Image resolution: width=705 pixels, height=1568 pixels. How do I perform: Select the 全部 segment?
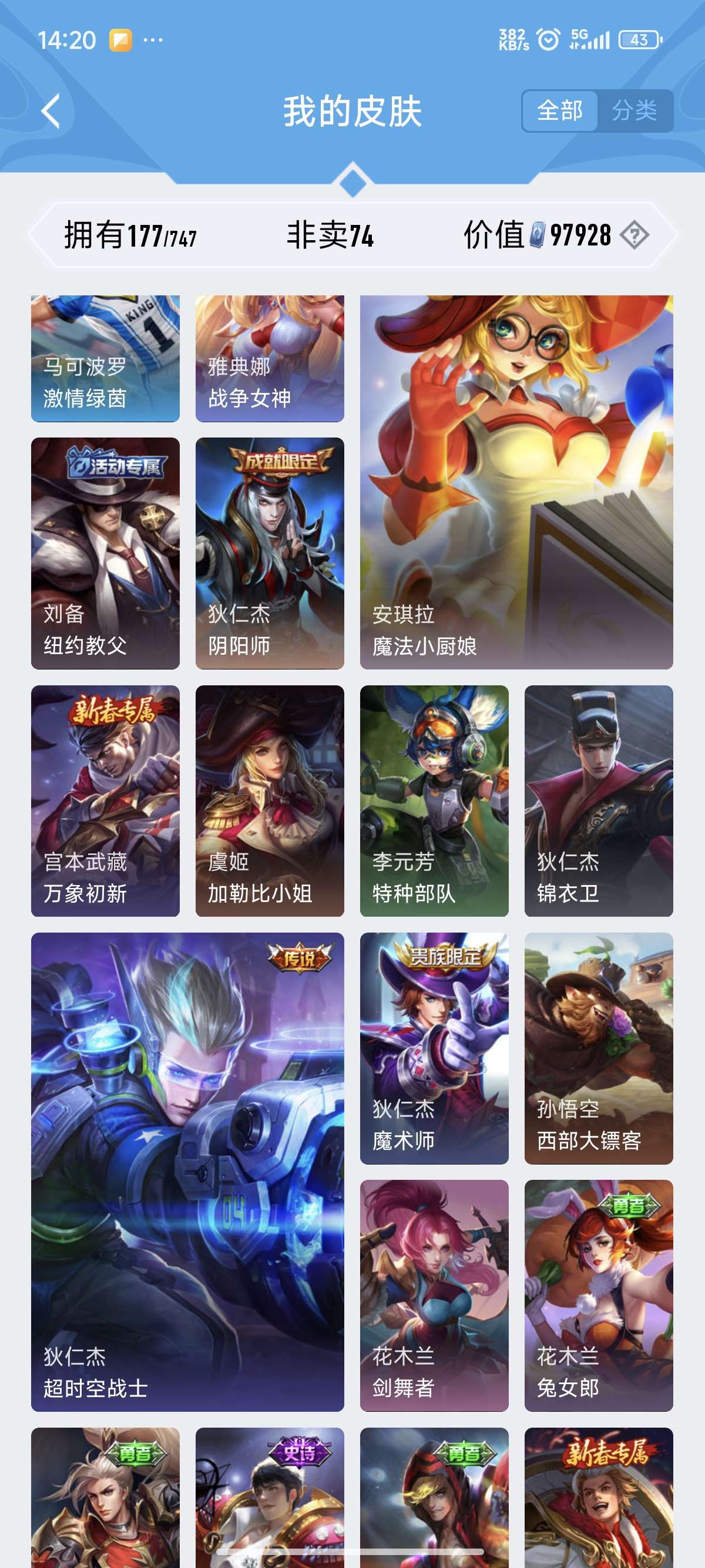[559, 111]
